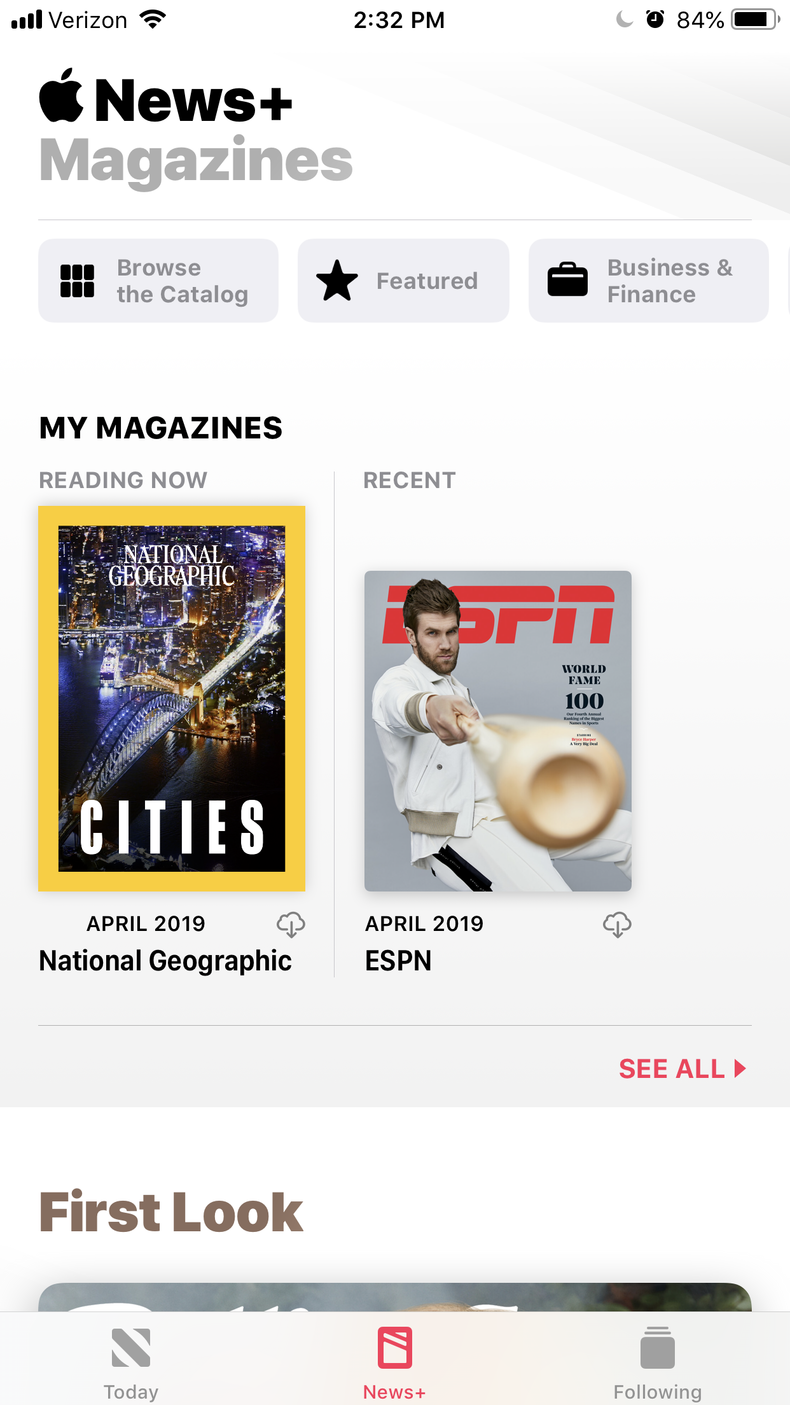Open the National Geographic Cities issue
This screenshot has width=790, height=1405.
point(172,698)
